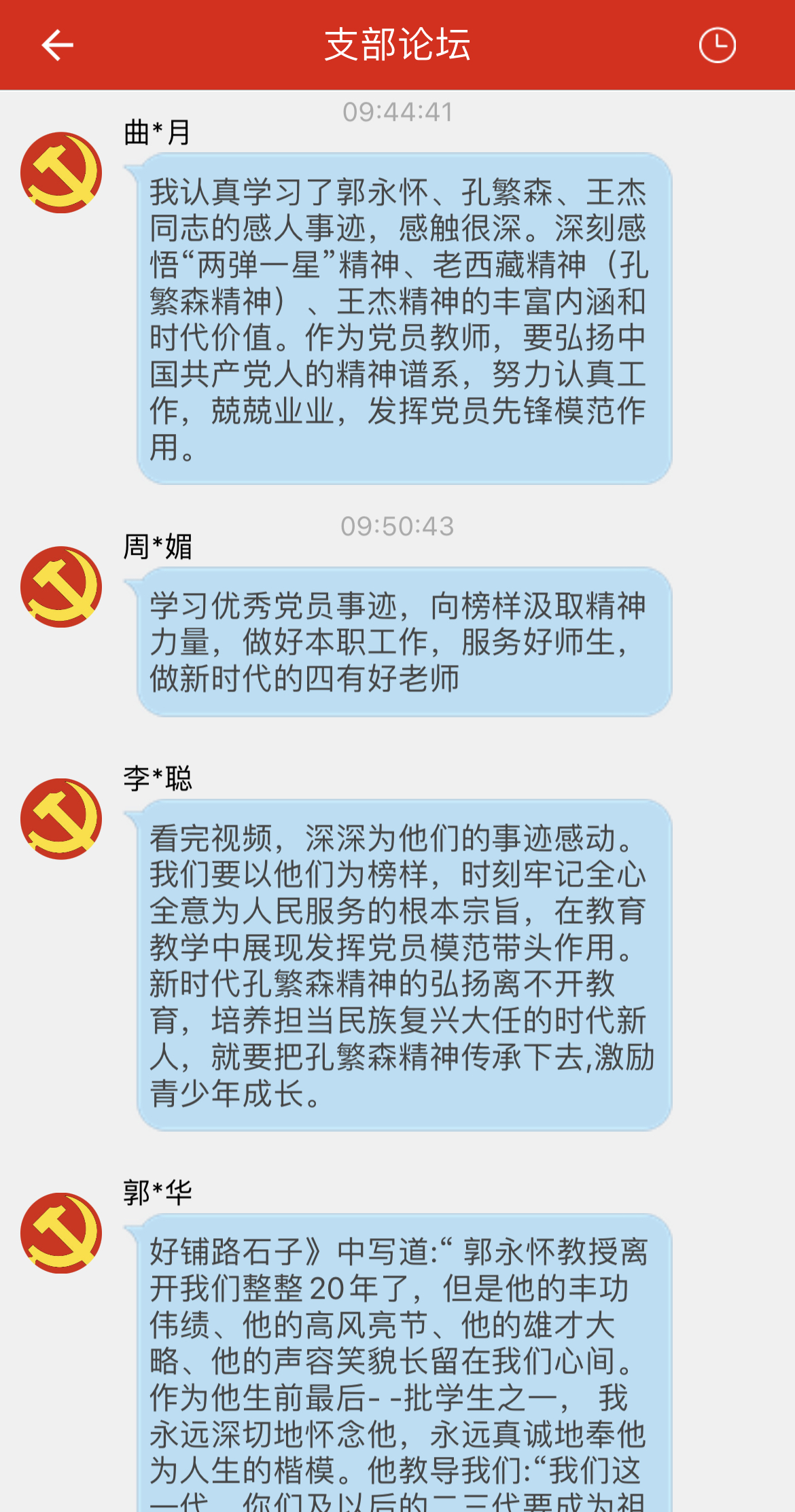Go back from the 支部论坛 screen
This screenshot has height=1512, width=795.
coord(57,46)
